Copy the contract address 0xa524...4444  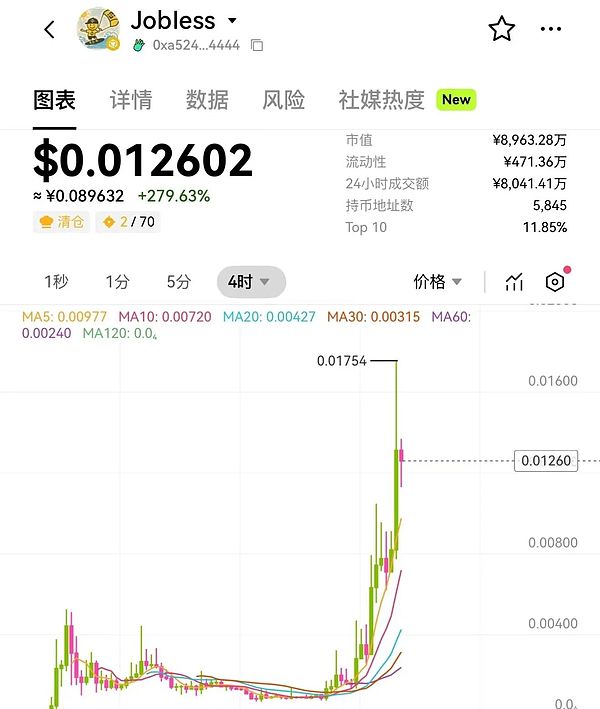tap(257, 45)
